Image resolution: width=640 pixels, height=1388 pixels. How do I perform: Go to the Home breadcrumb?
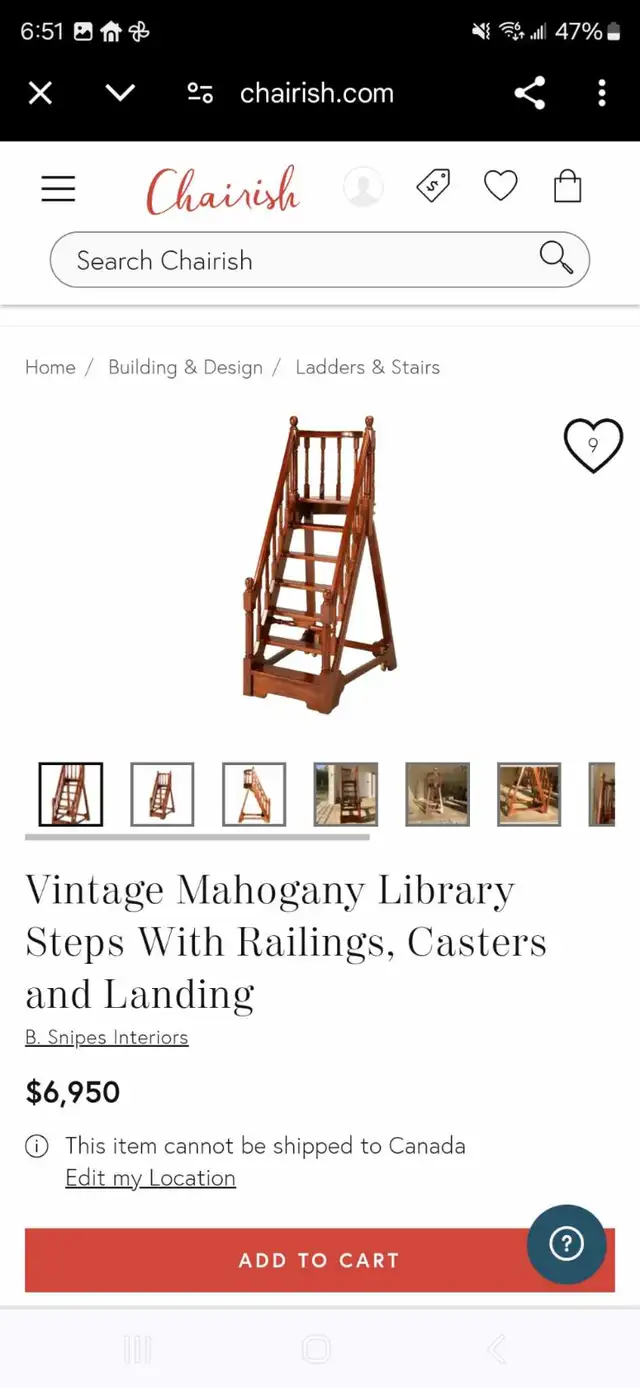(x=50, y=367)
